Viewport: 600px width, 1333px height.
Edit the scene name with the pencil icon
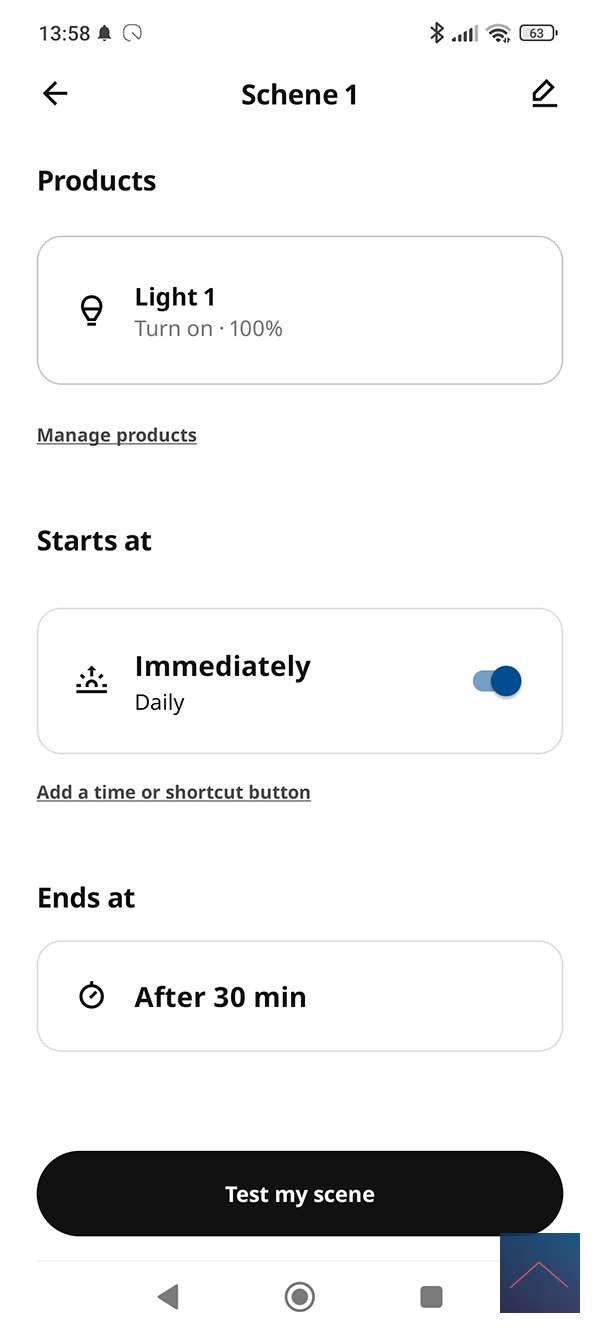pos(543,94)
